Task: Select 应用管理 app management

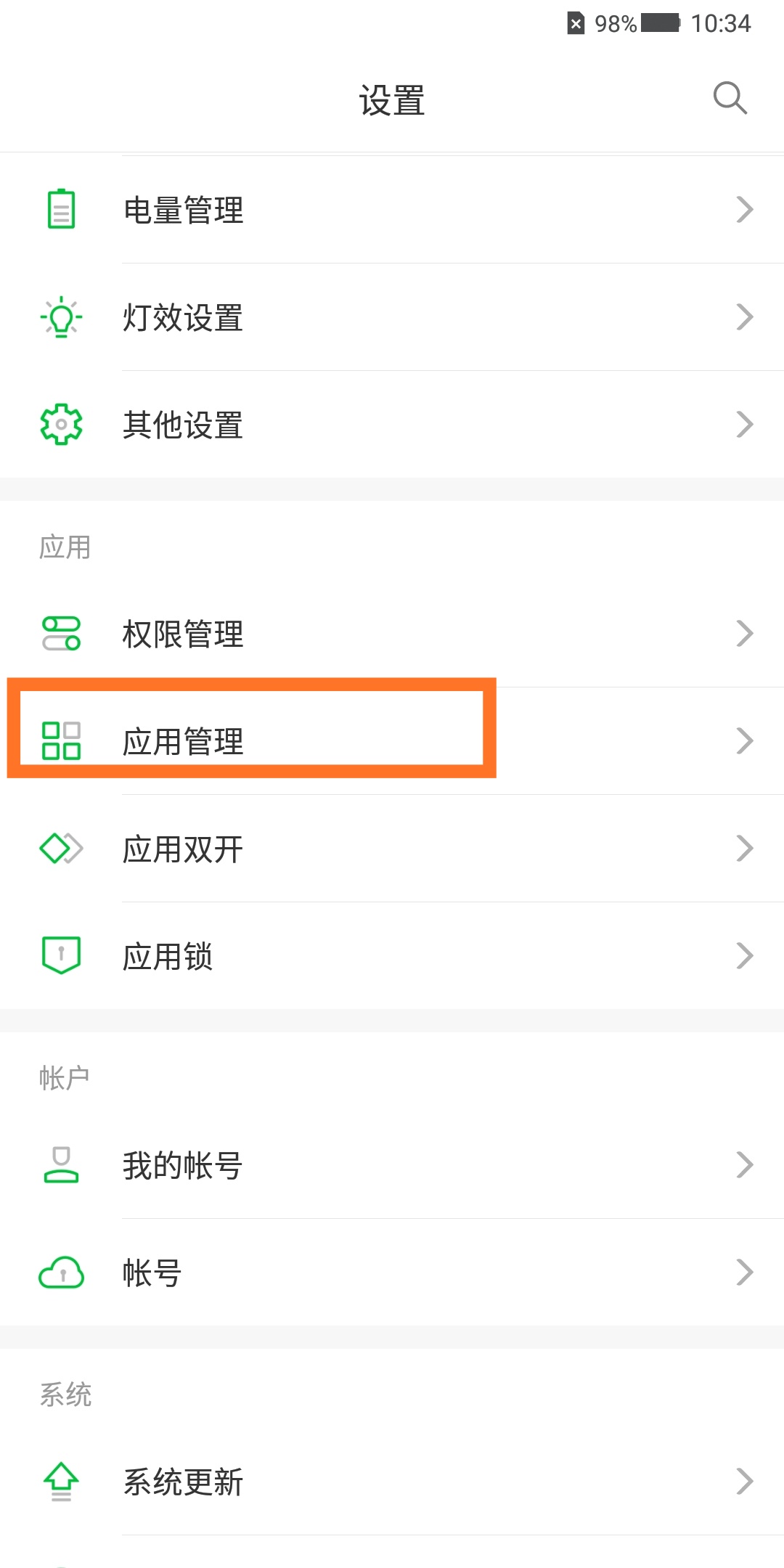Action: tap(392, 741)
